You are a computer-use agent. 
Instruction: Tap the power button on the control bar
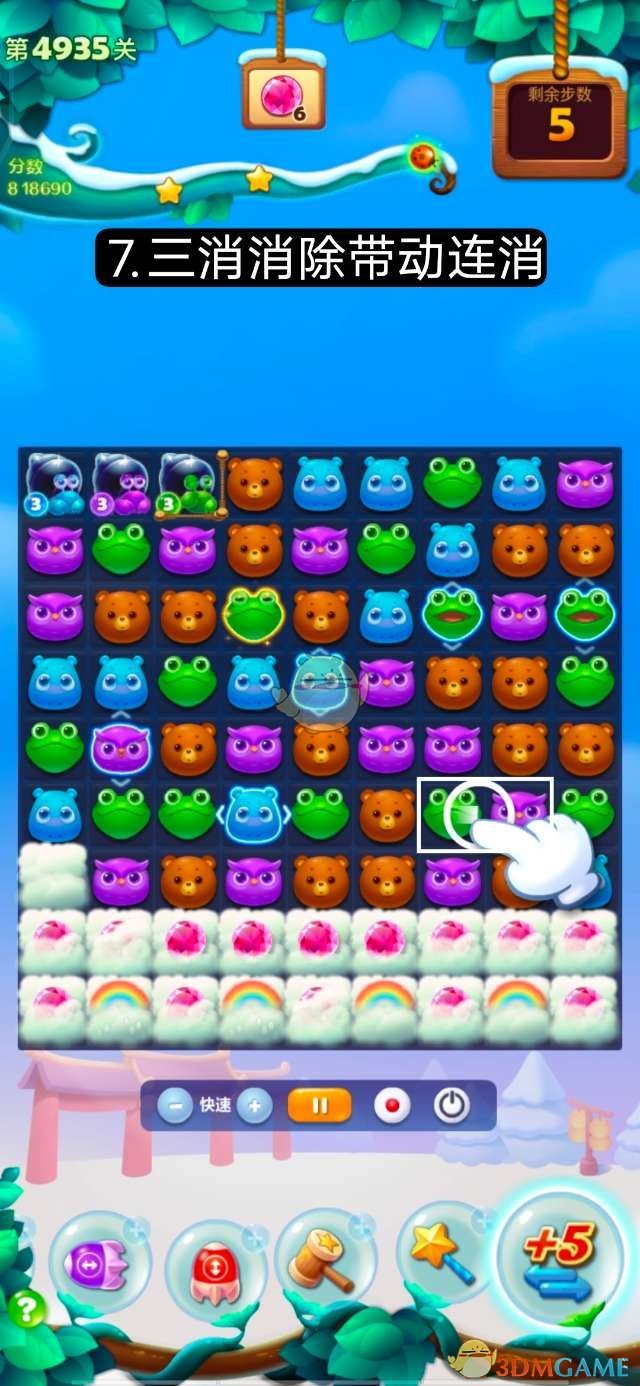click(x=453, y=1106)
